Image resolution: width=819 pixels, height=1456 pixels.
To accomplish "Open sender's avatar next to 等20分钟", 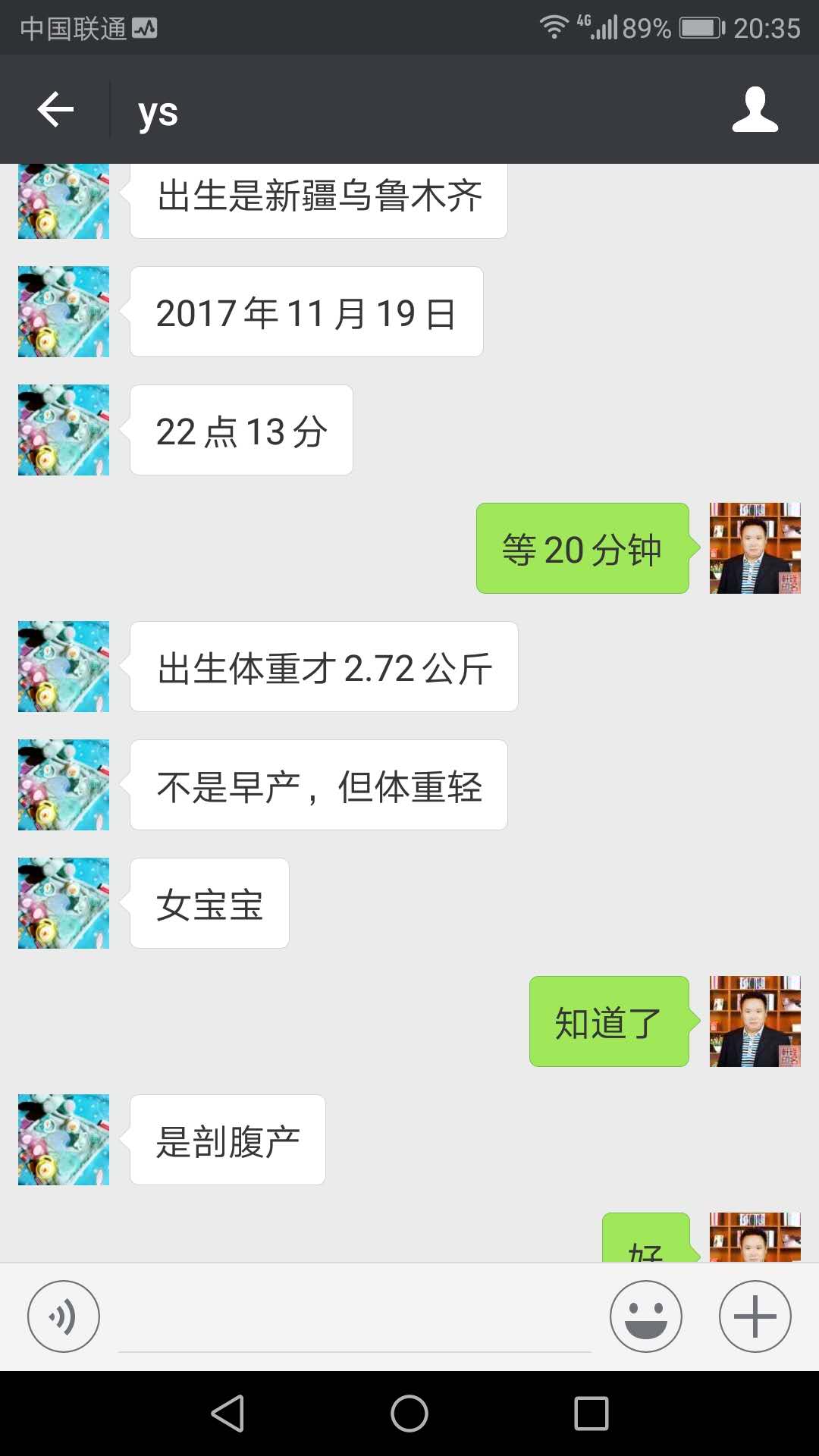I will tap(755, 548).
